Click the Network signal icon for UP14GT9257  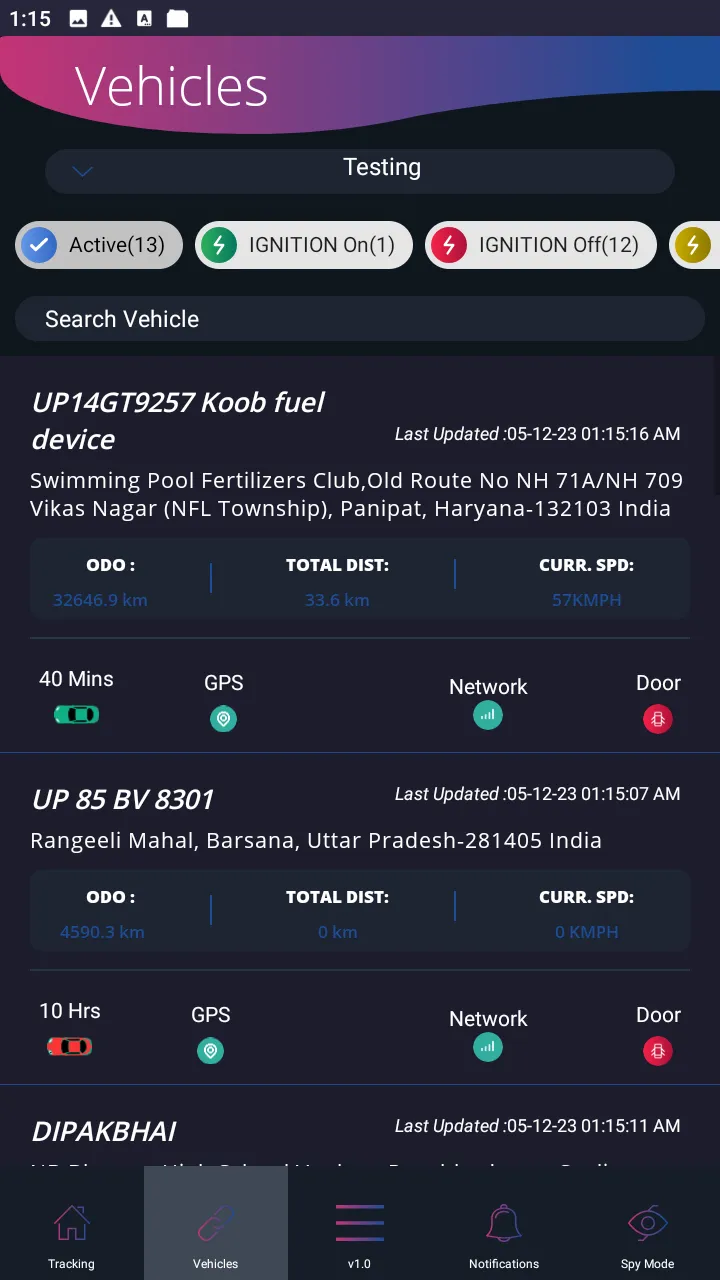(487, 715)
